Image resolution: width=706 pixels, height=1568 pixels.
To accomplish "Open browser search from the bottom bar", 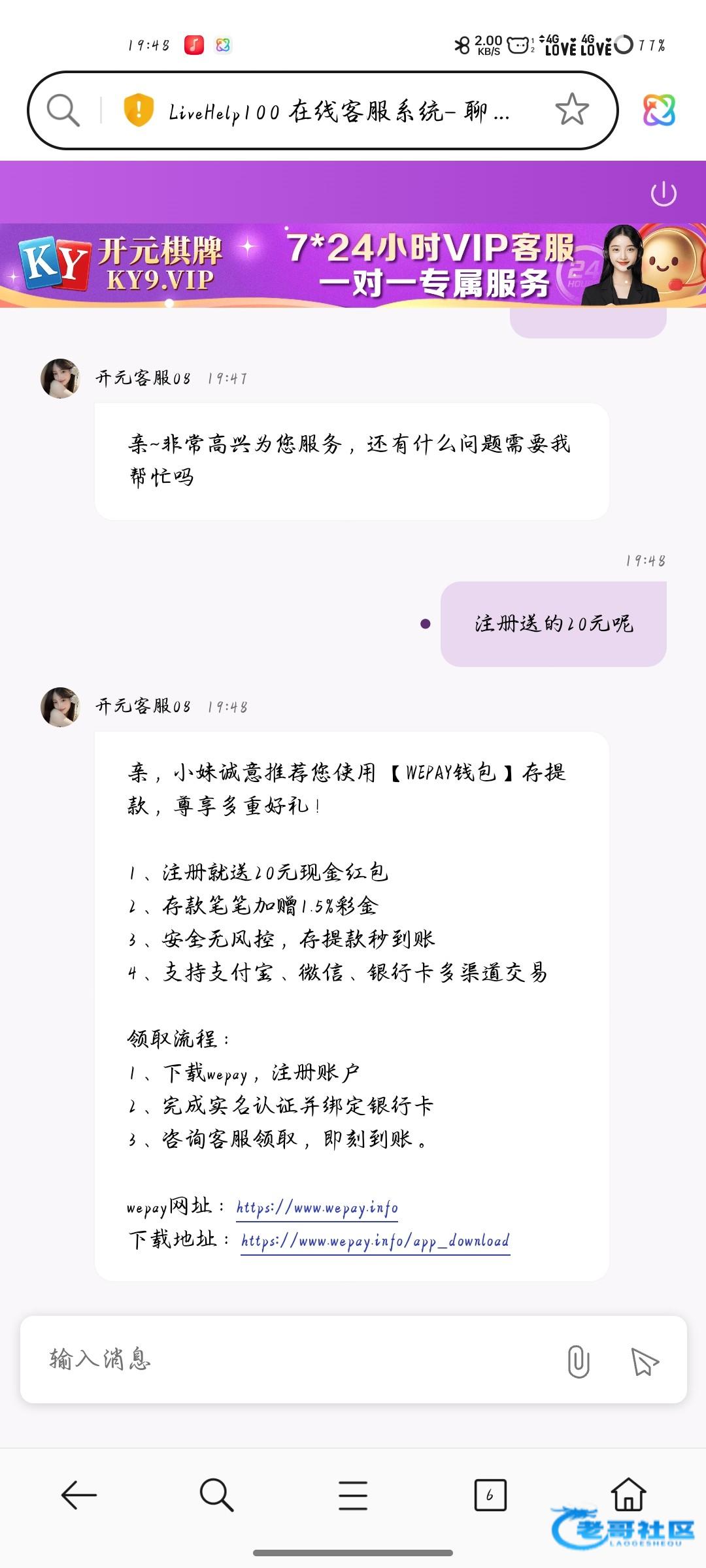I will 216,1495.
